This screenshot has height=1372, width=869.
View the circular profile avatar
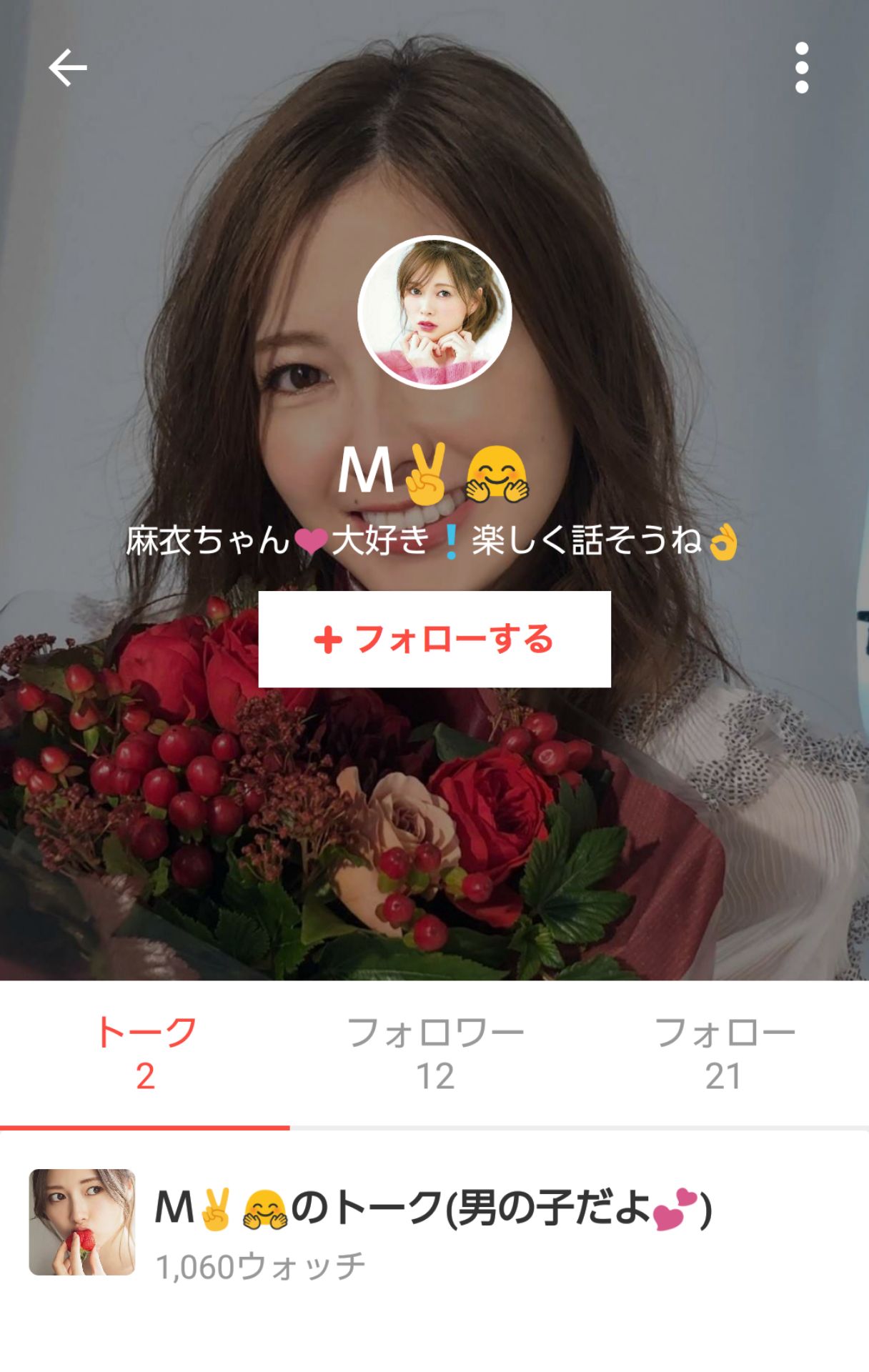(434, 312)
